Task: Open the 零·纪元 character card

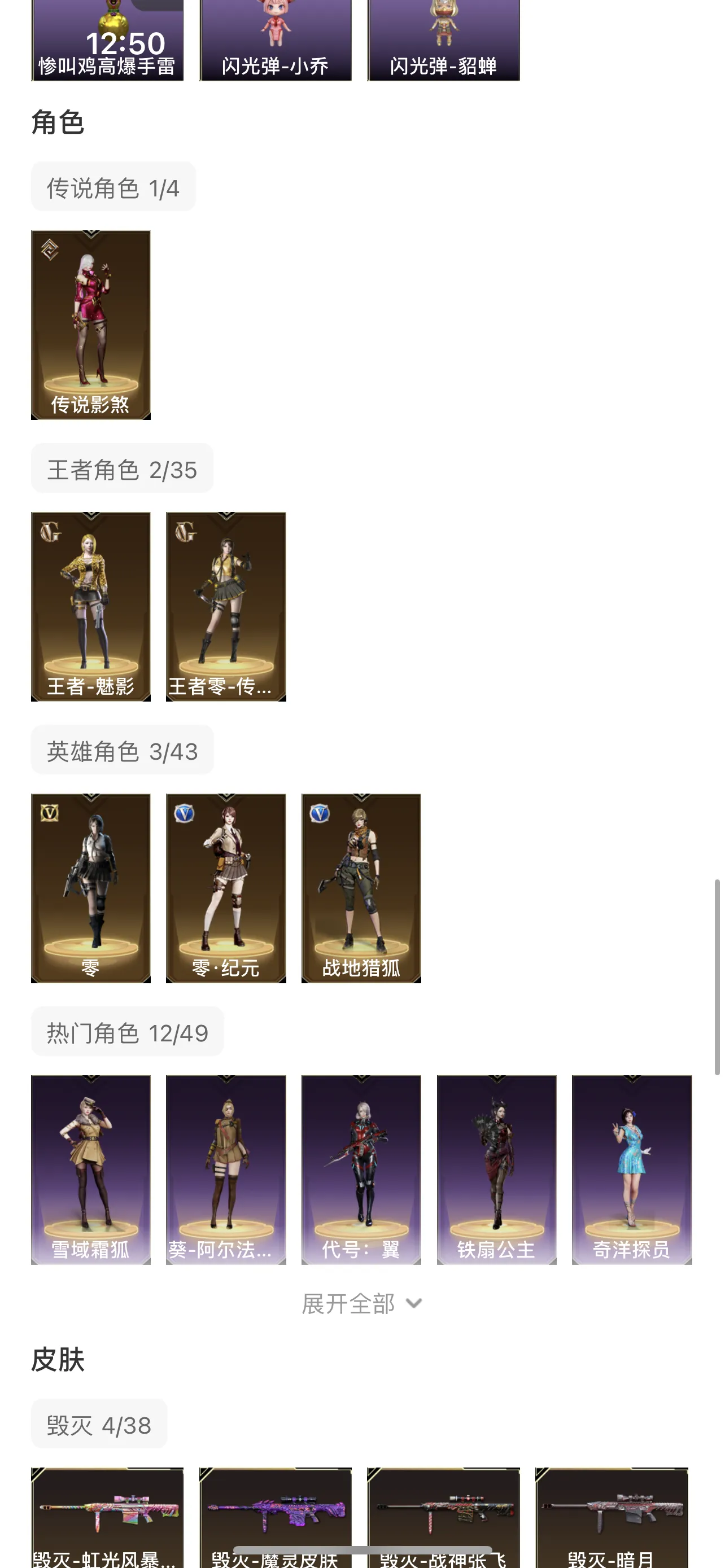Action: click(x=226, y=887)
